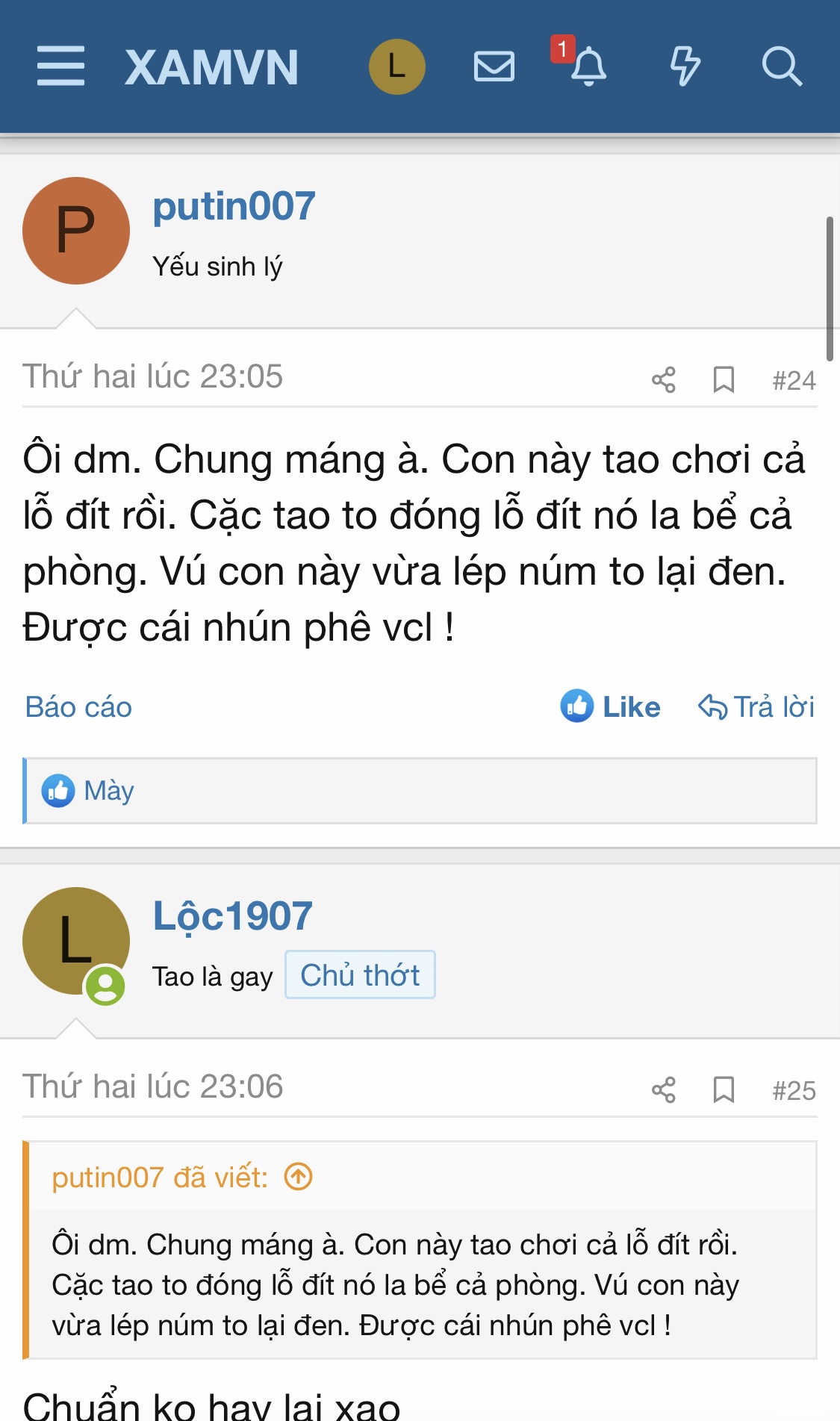Jump to the quoted putin007 post
The height and width of the screenshot is (1421, 840).
298,1178
